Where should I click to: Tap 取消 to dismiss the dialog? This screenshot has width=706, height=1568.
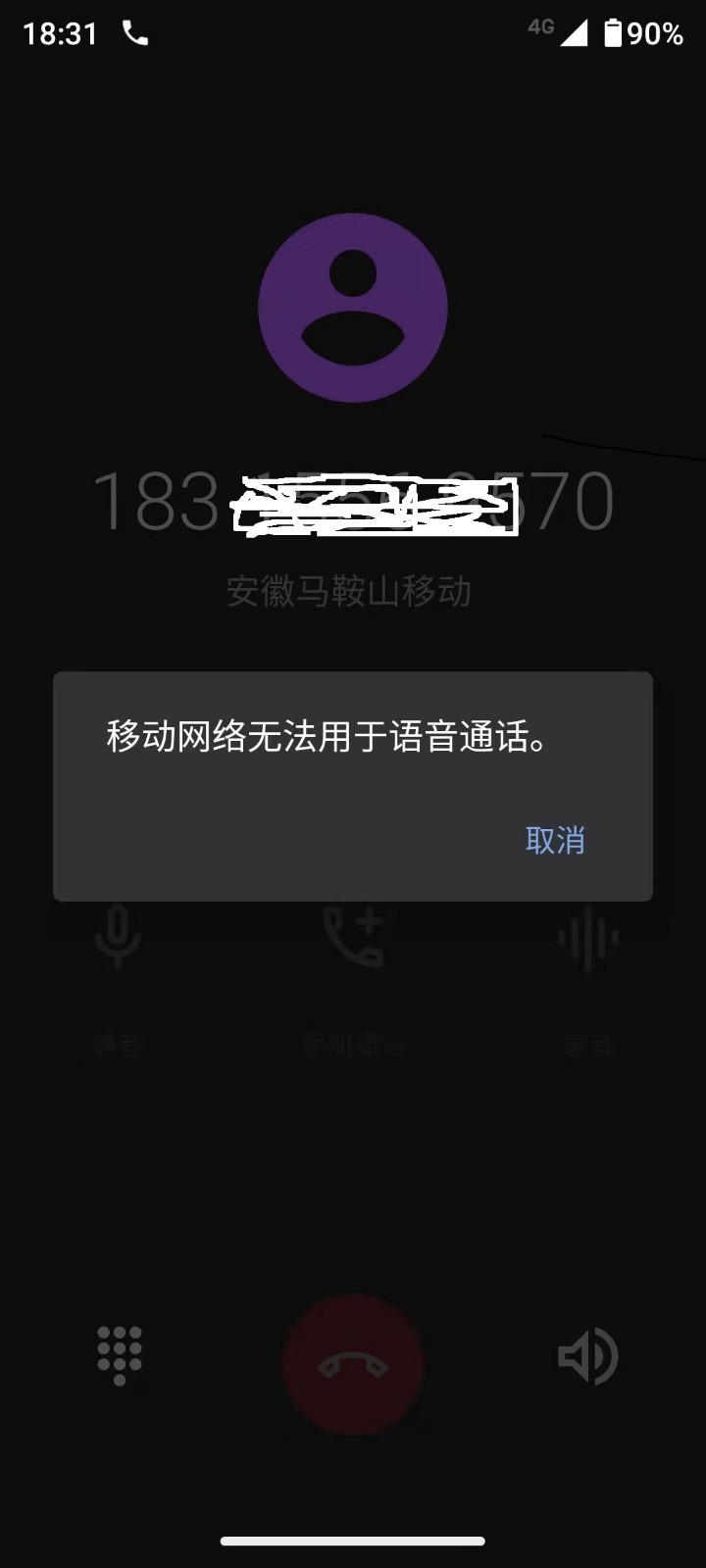coord(555,840)
